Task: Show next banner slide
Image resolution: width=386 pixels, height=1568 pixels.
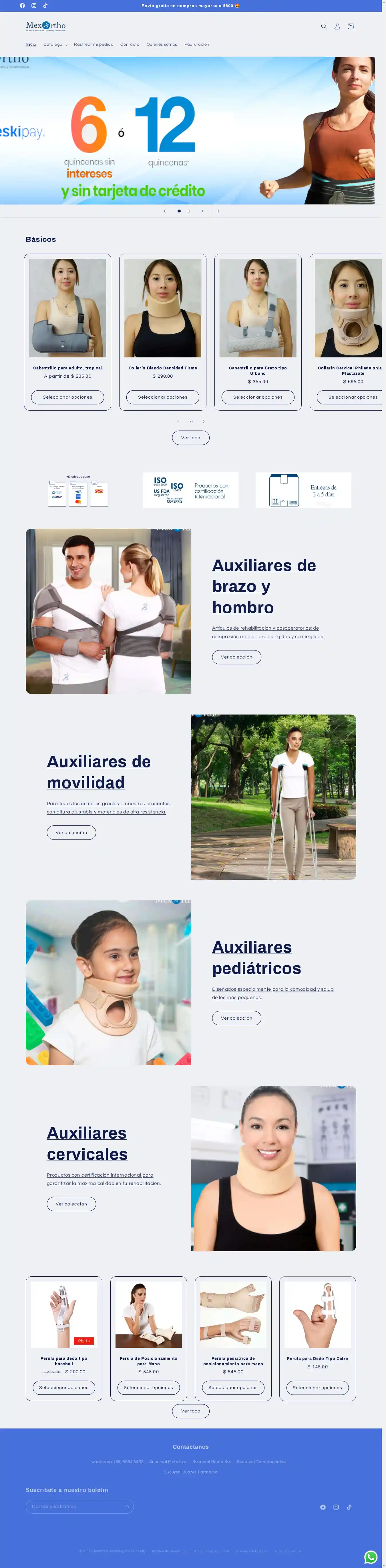Action: point(202,211)
